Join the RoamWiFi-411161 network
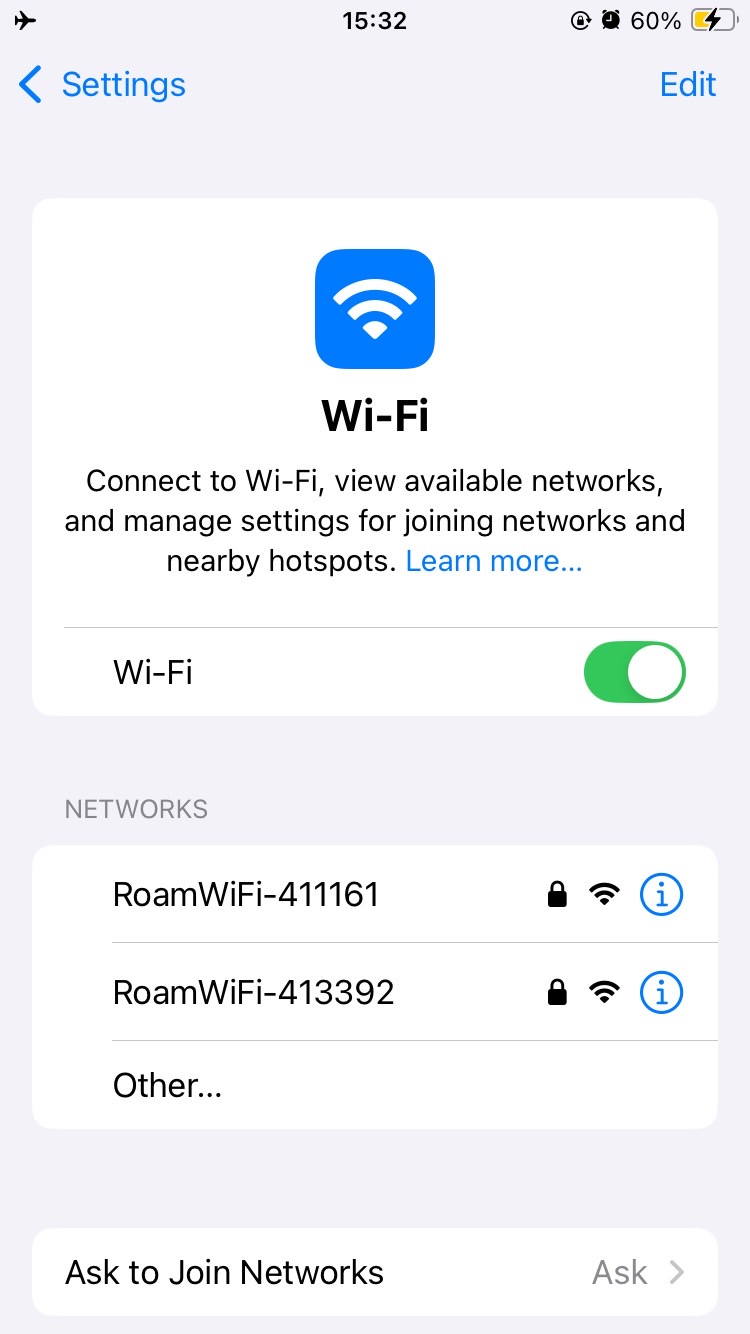The image size is (750, 1334). pos(247,894)
